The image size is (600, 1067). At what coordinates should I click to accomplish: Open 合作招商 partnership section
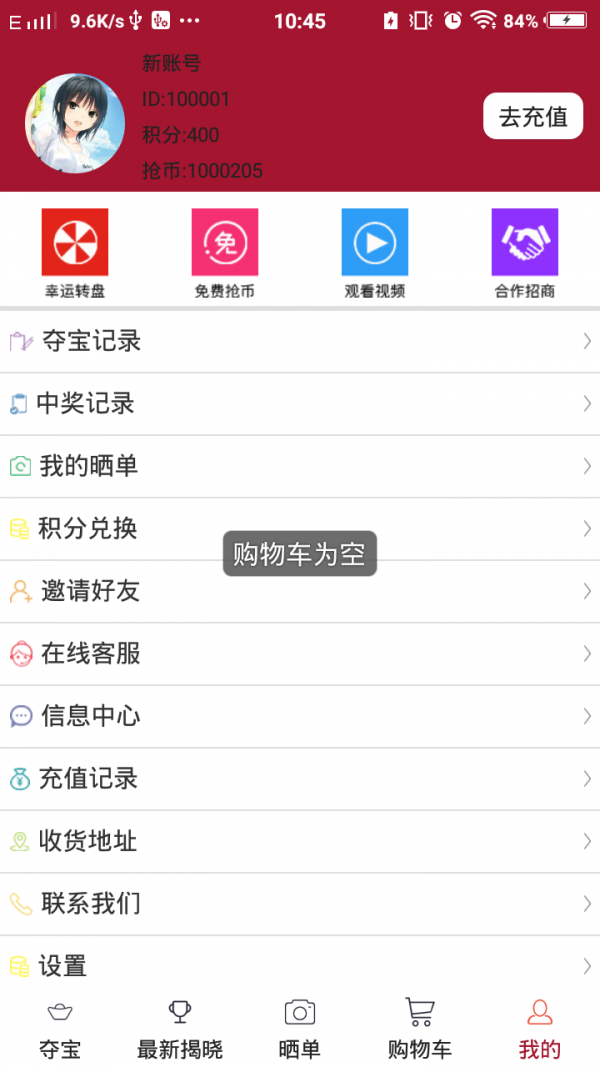[x=525, y=254]
